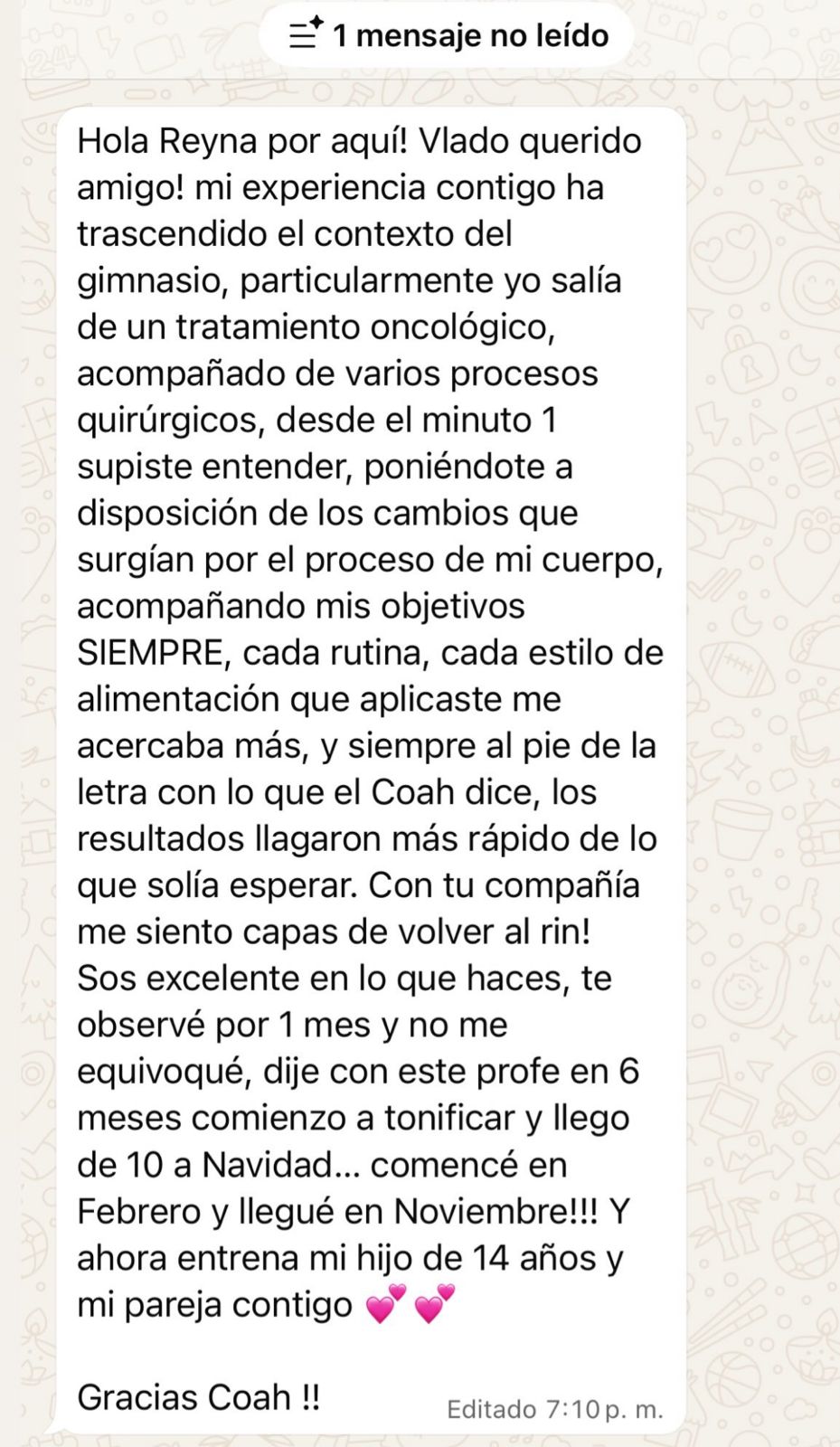Tap the small sparkle above the list icon
The width and height of the screenshot is (840, 1447).
coord(316,20)
